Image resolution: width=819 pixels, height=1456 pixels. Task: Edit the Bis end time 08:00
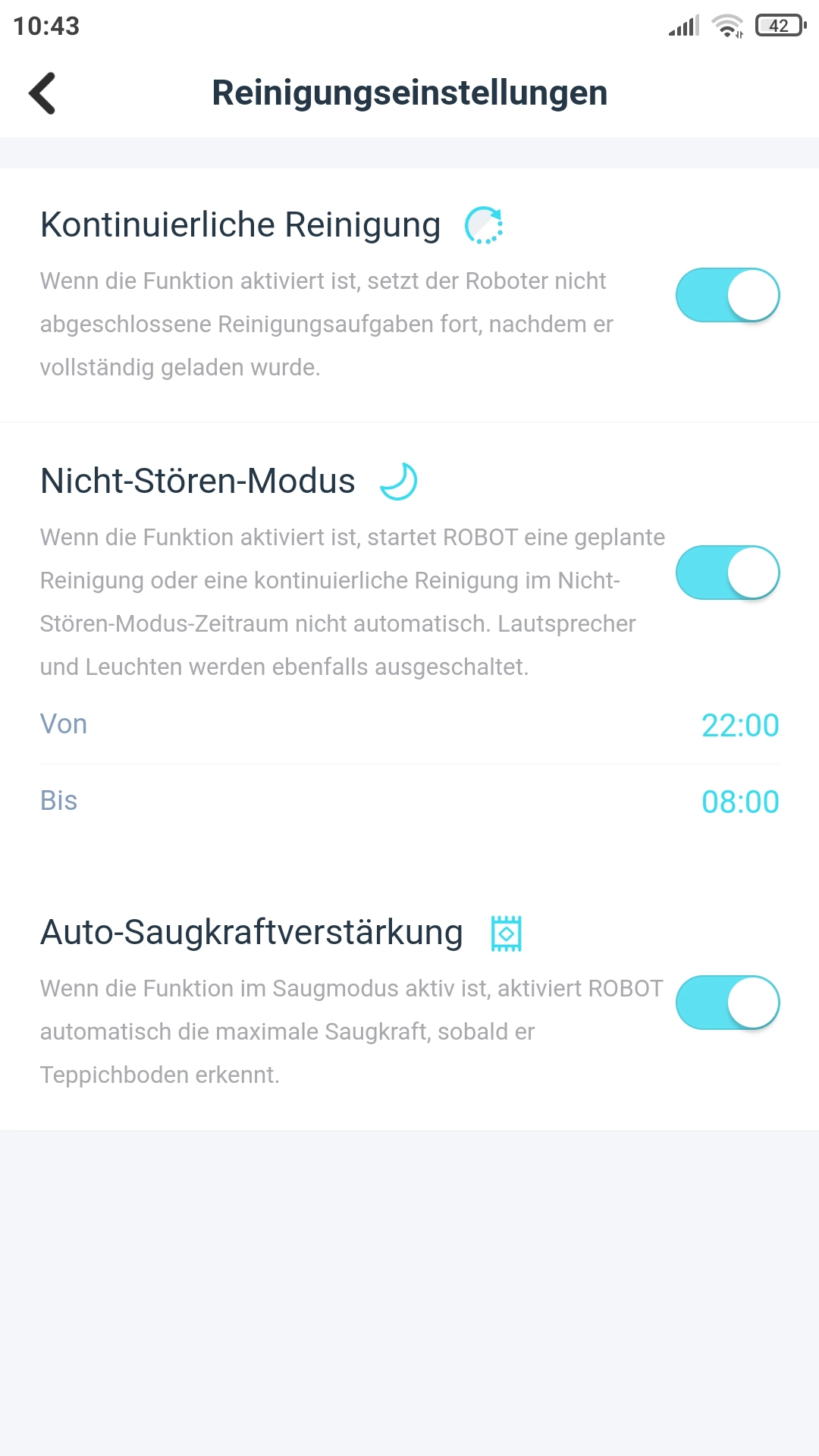[409, 802]
